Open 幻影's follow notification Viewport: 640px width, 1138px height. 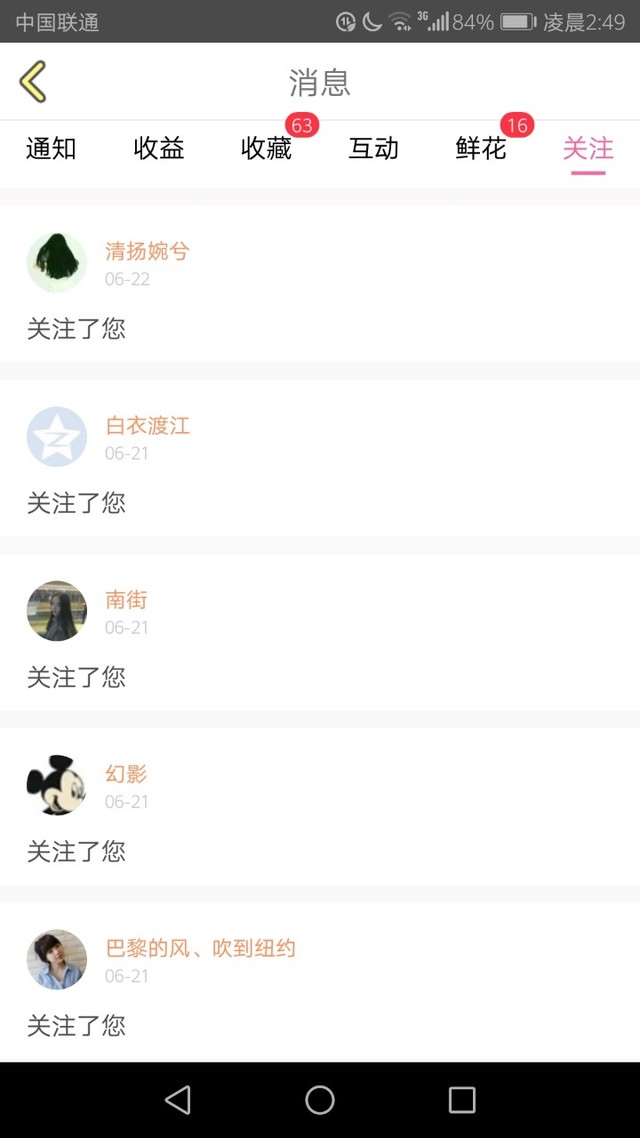tap(320, 807)
